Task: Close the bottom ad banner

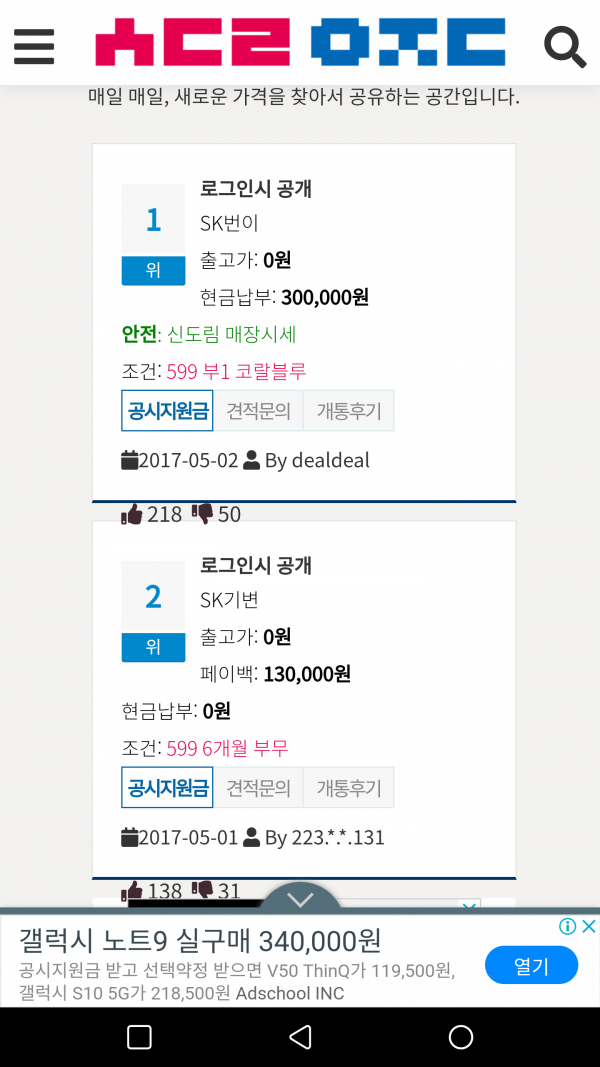Action: point(589,926)
